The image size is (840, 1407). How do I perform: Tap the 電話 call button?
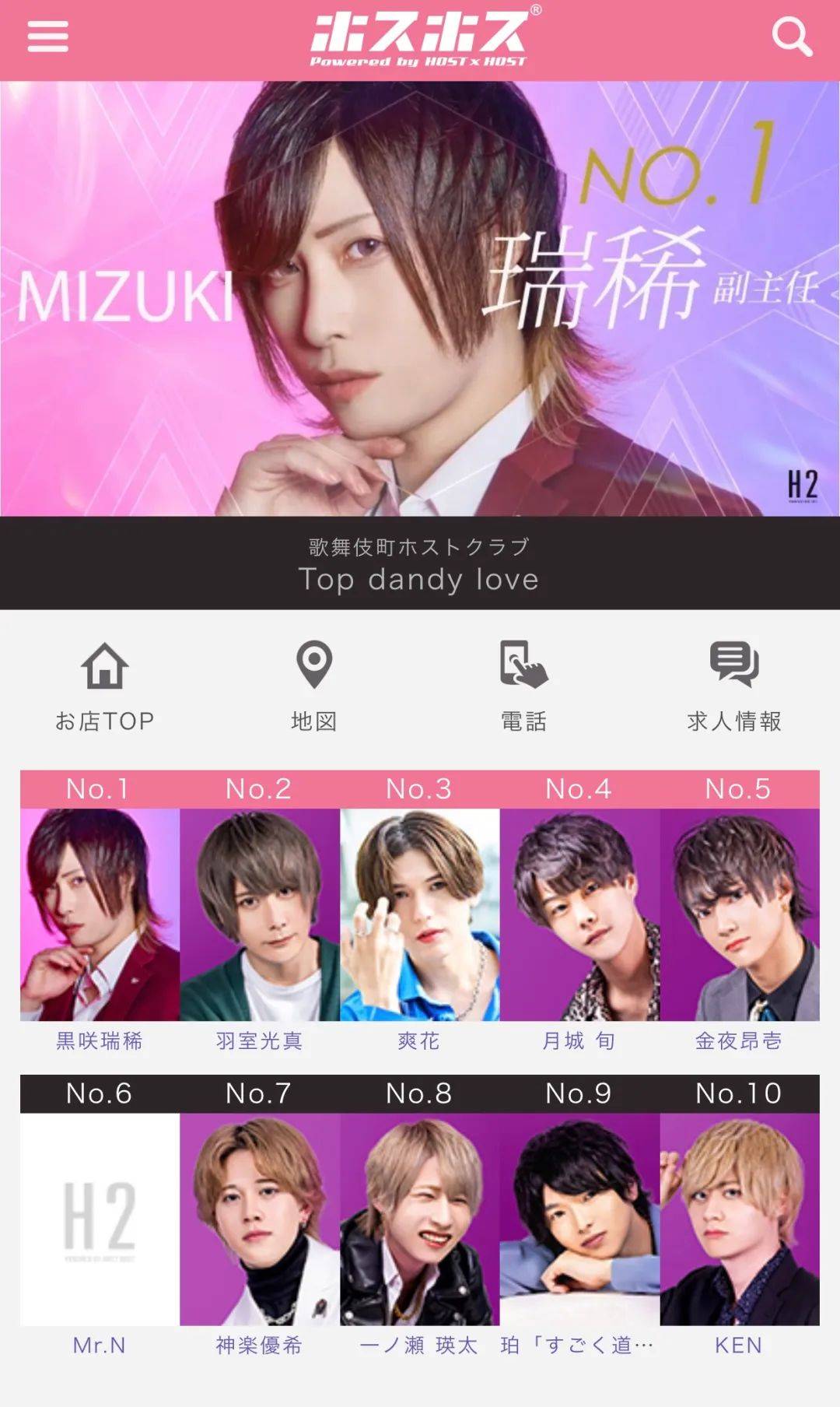coord(523,686)
